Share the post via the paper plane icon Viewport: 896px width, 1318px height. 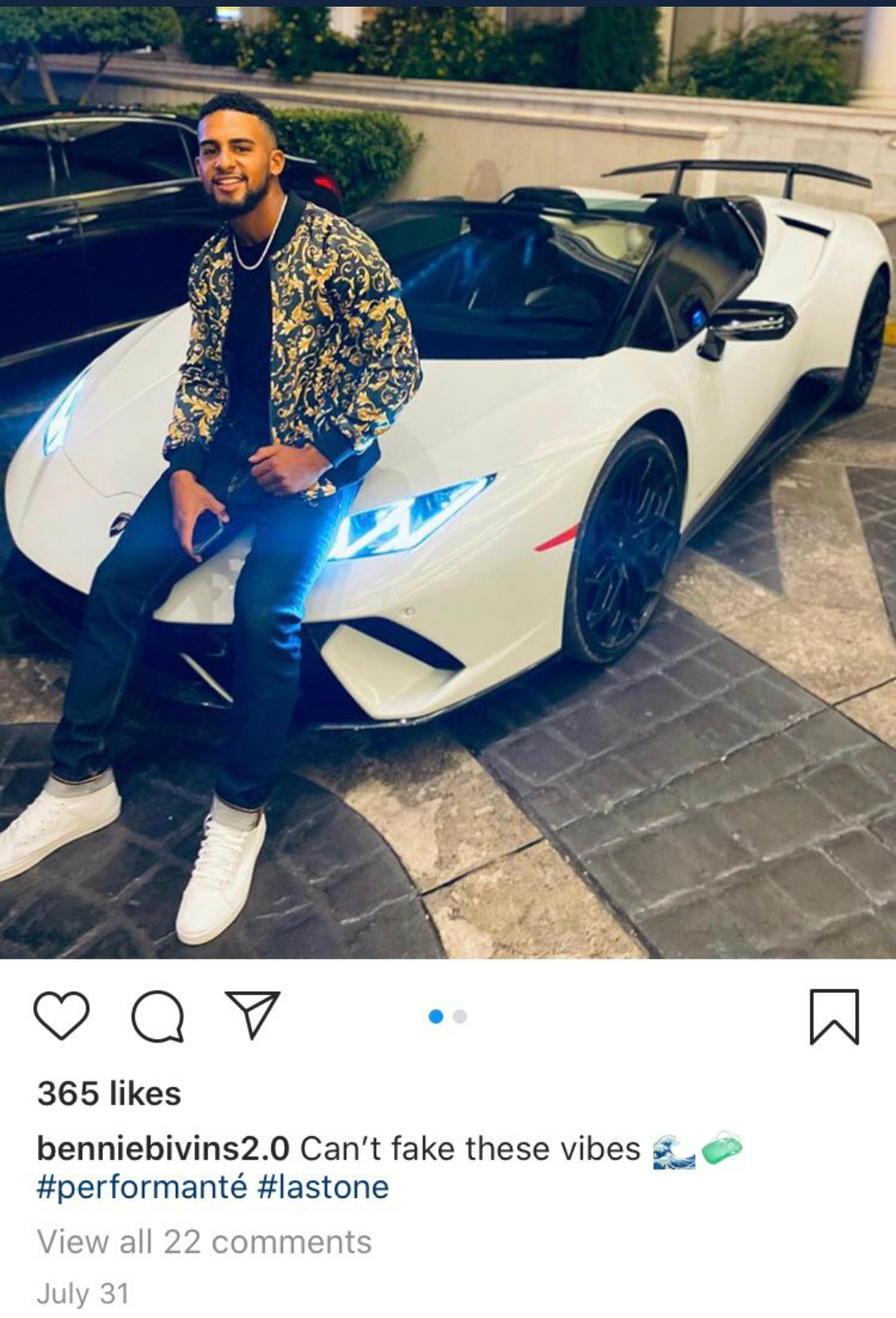(x=253, y=1014)
